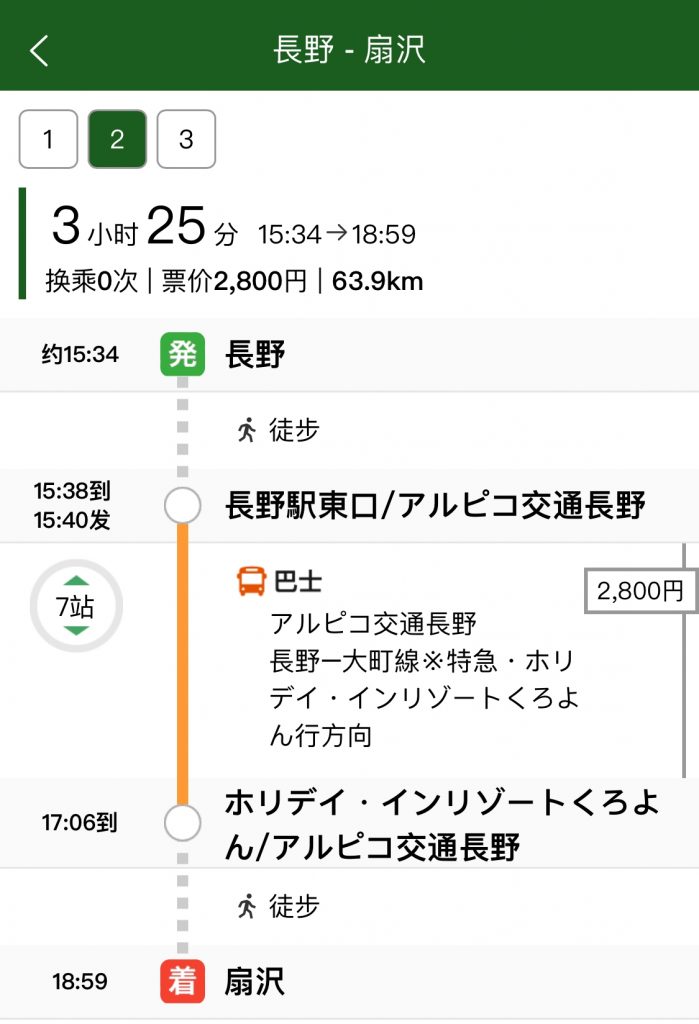Screen dimensions: 699x1024
Task: Select route option 2
Action: tap(117, 139)
